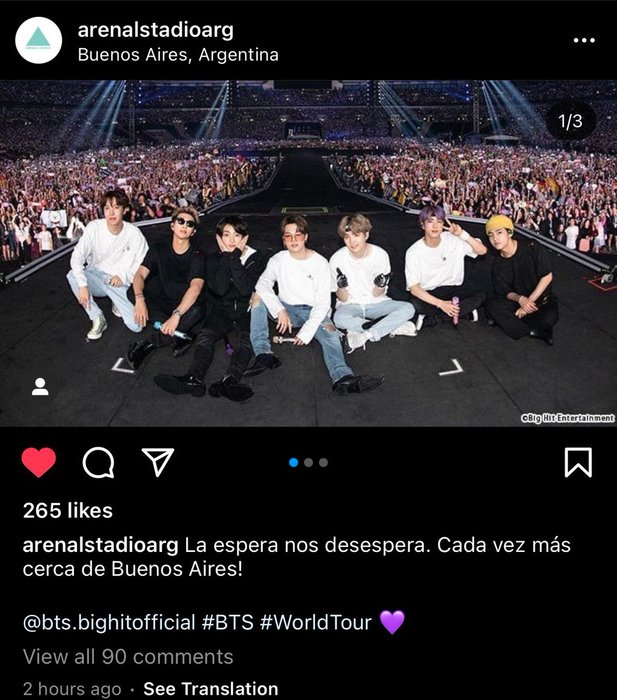Open the #WorldTour hashtag
617x700 pixels.
click(316, 622)
